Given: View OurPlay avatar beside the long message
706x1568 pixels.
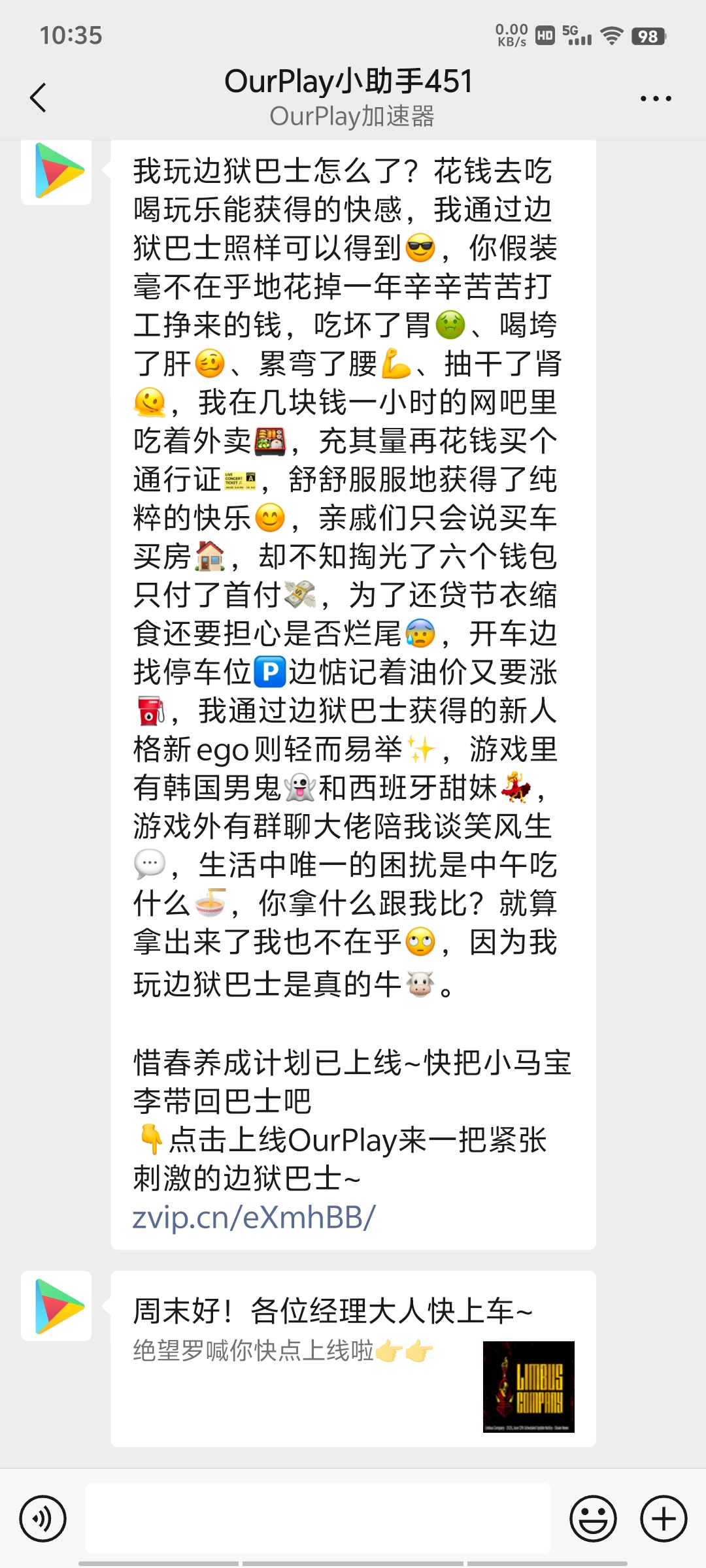Looking at the screenshot, I should pyautogui.click(x=57, y=171).
